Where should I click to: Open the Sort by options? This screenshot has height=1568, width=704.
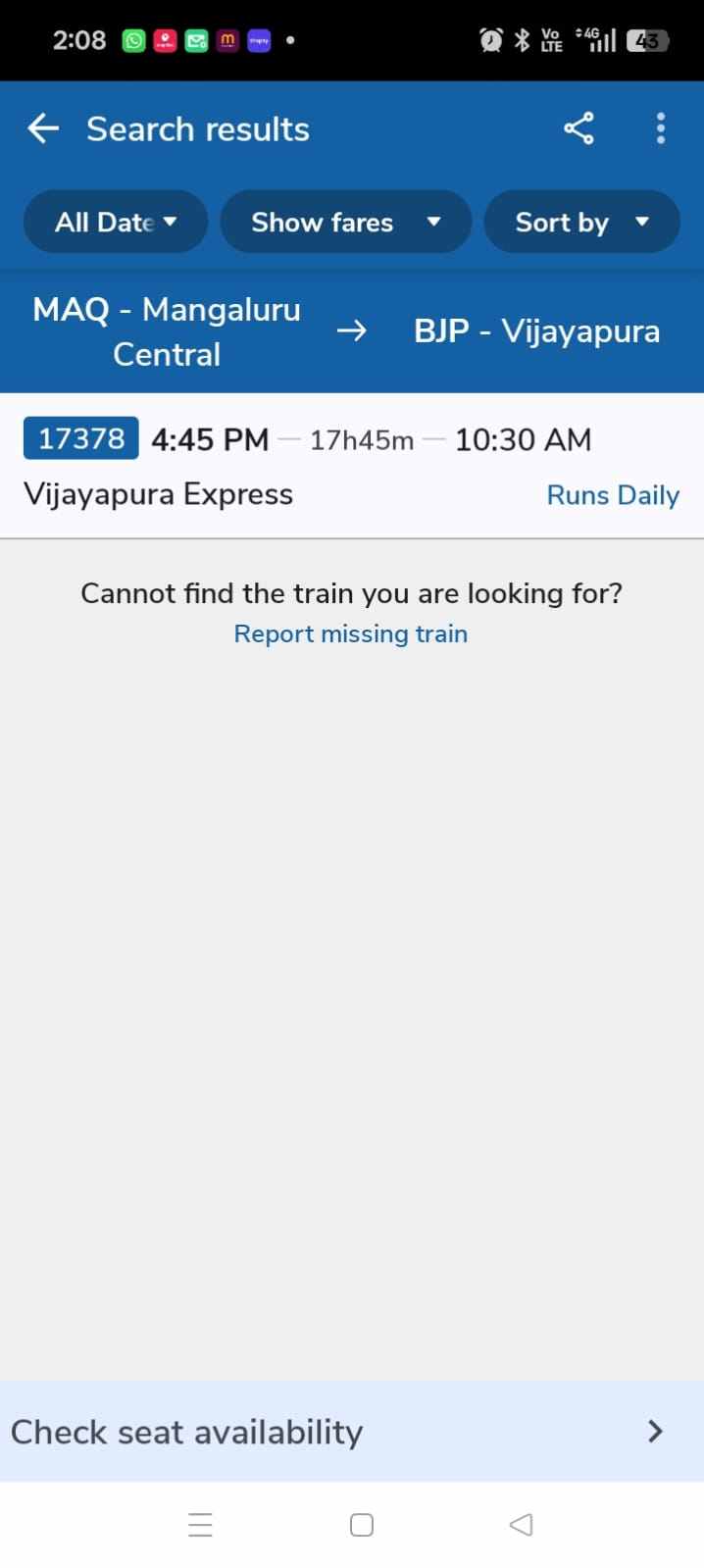pos(581,222)
